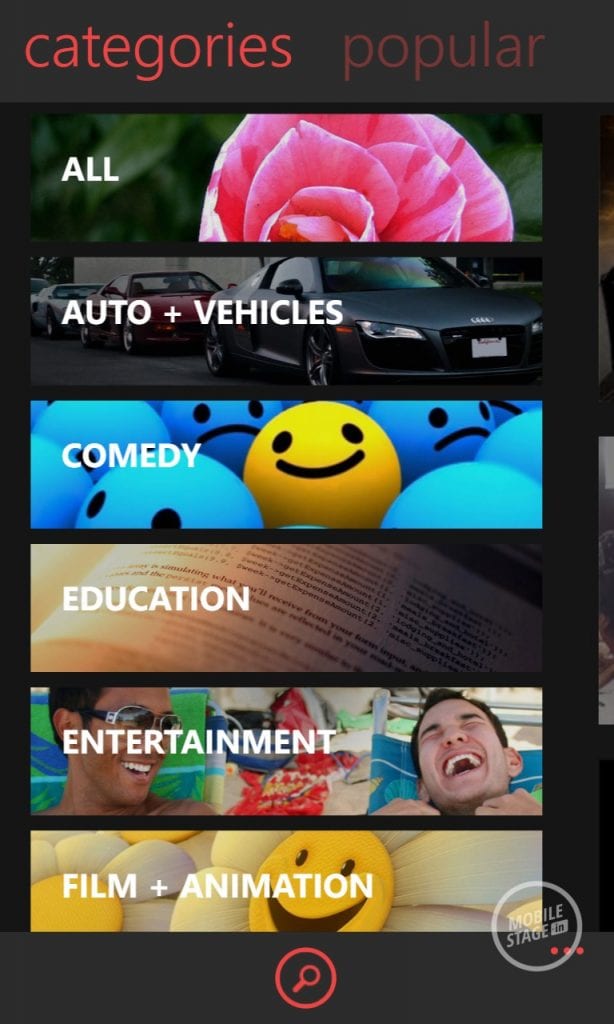
Task: Open the Auto + Vehicles category
Action: pyautogui.click(x=286, y=321)
